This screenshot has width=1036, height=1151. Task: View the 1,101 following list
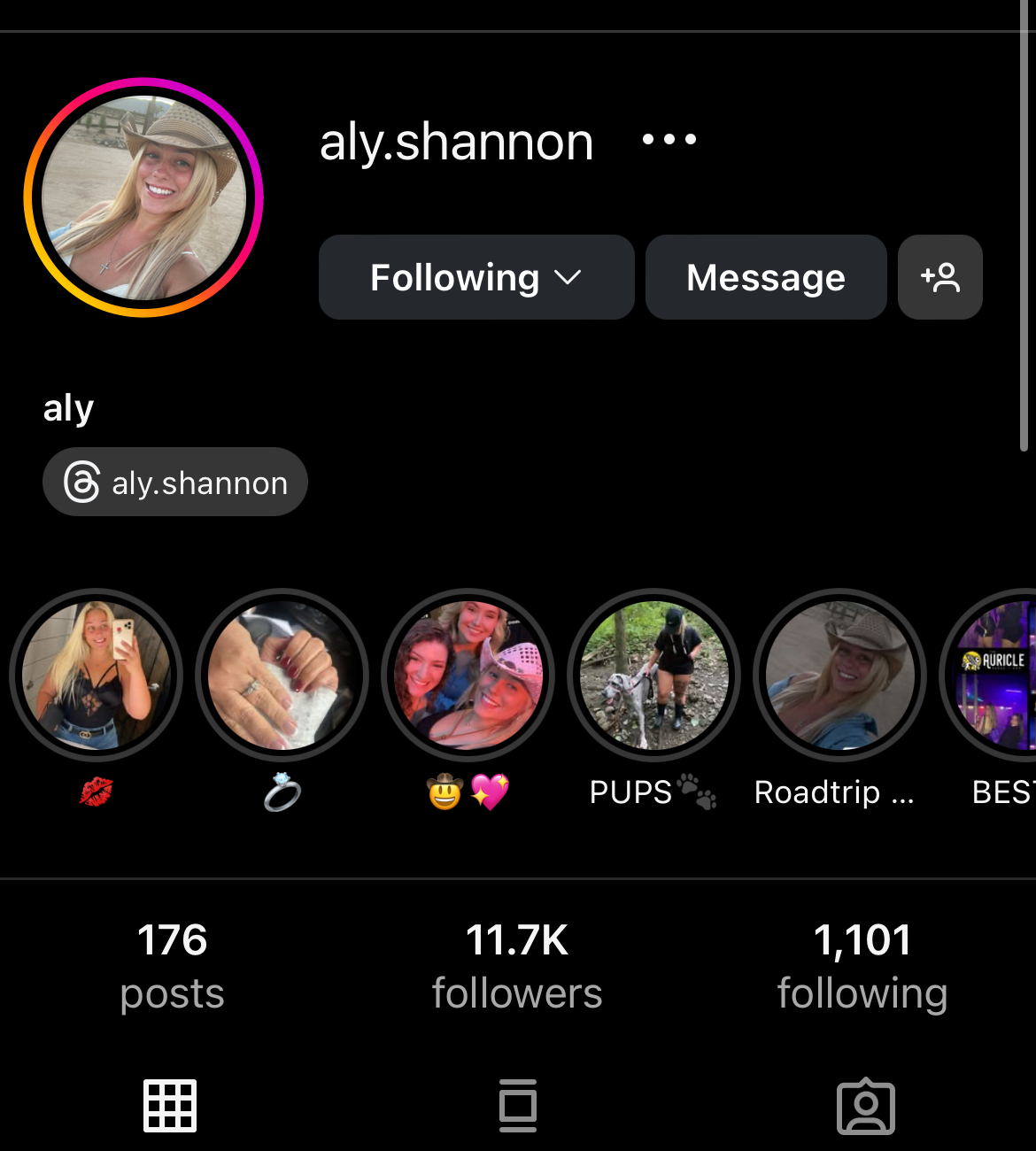point(862,966)
